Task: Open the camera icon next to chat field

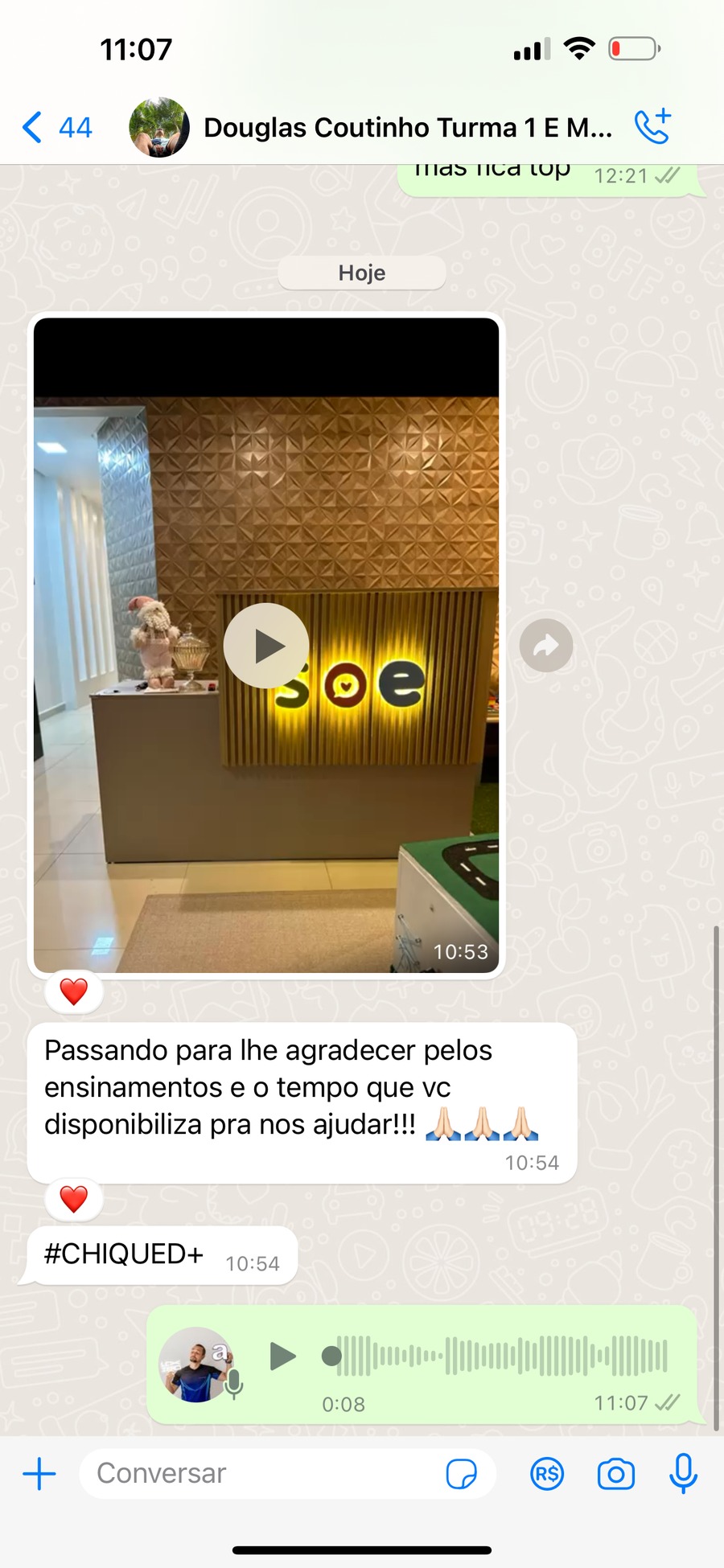Action: click(x=615, y=1473)
